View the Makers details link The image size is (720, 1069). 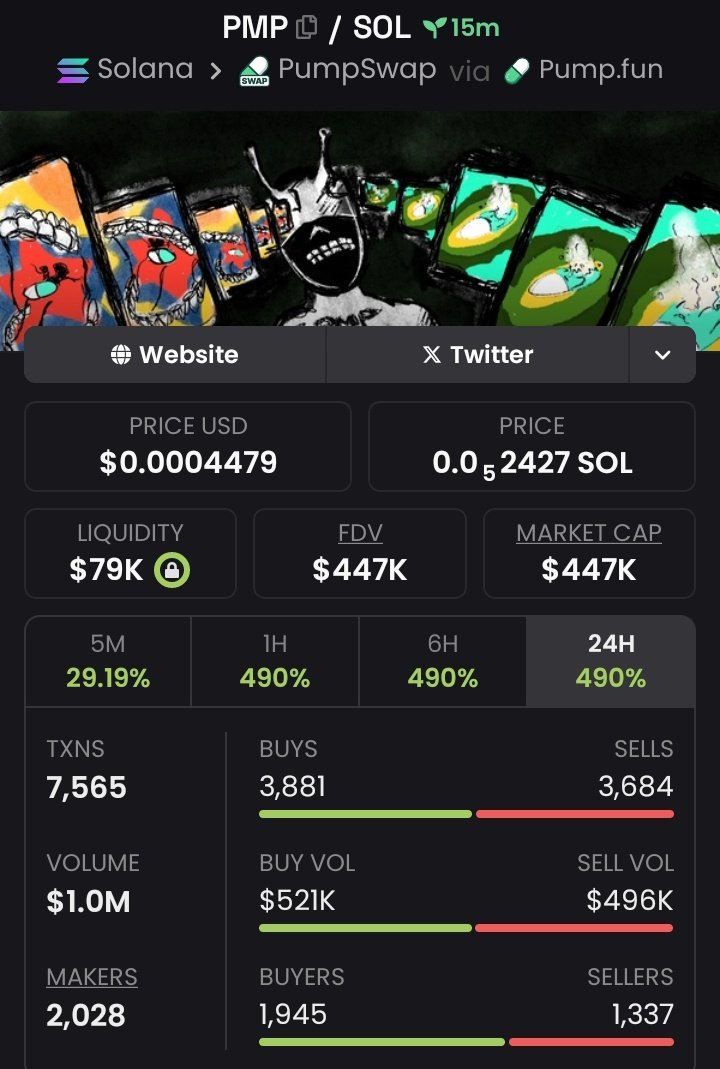(92, 977)
